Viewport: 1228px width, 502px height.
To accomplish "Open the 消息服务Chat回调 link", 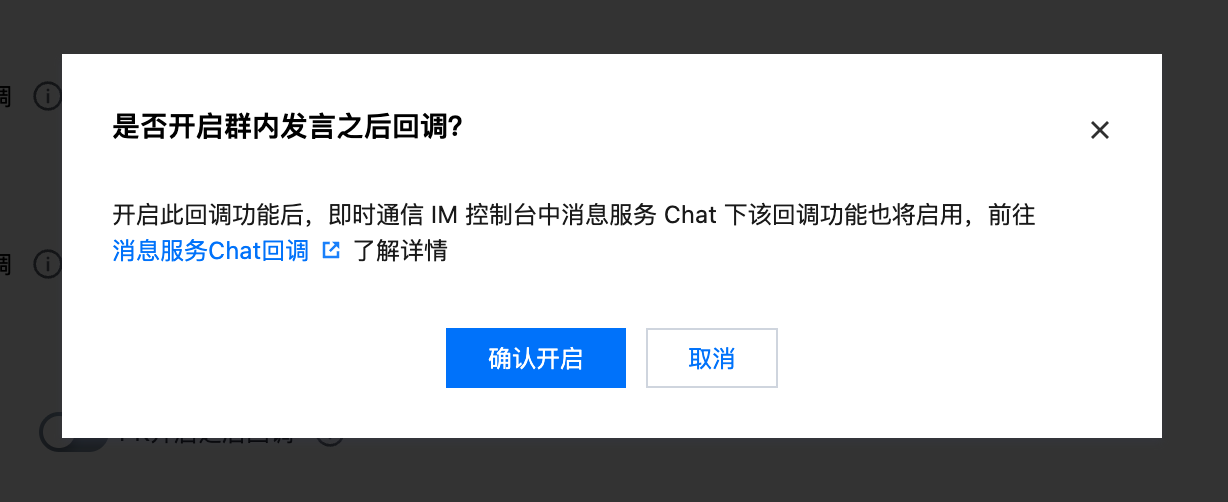I will tap(211, 250).
